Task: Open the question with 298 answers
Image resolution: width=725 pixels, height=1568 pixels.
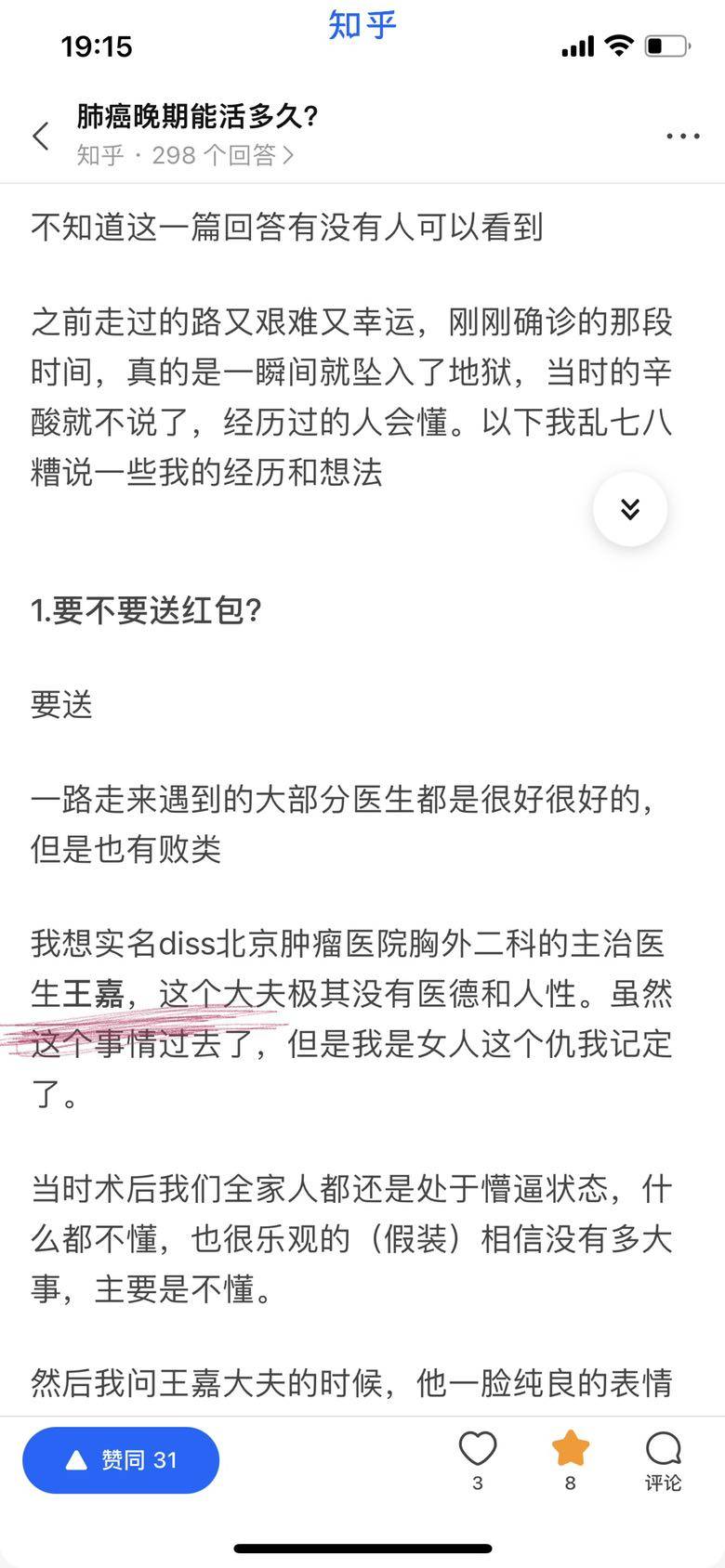Action: tap(186, 154)
